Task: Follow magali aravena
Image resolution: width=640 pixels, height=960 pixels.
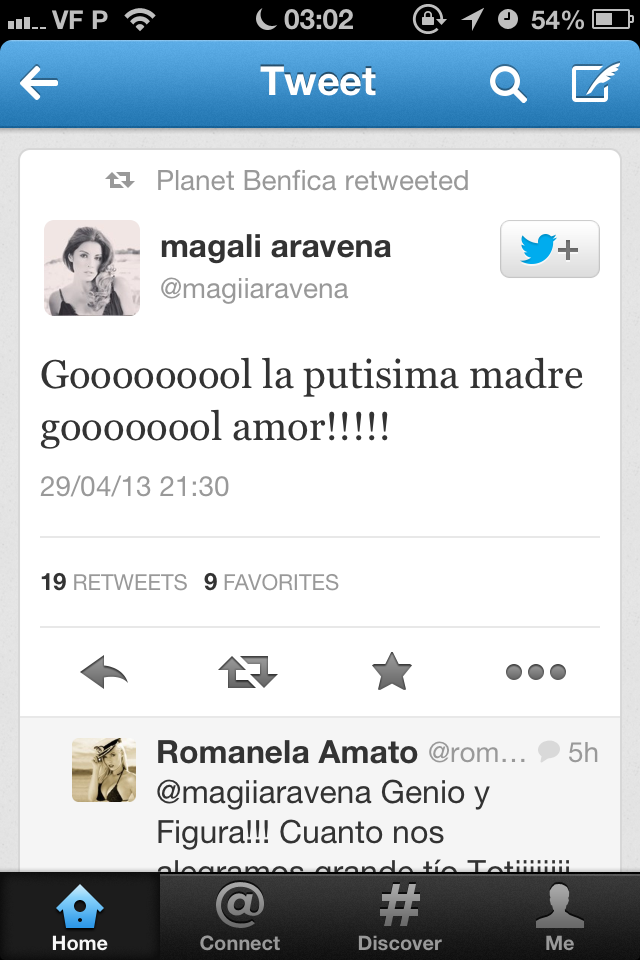Action: tap(549, 249)
